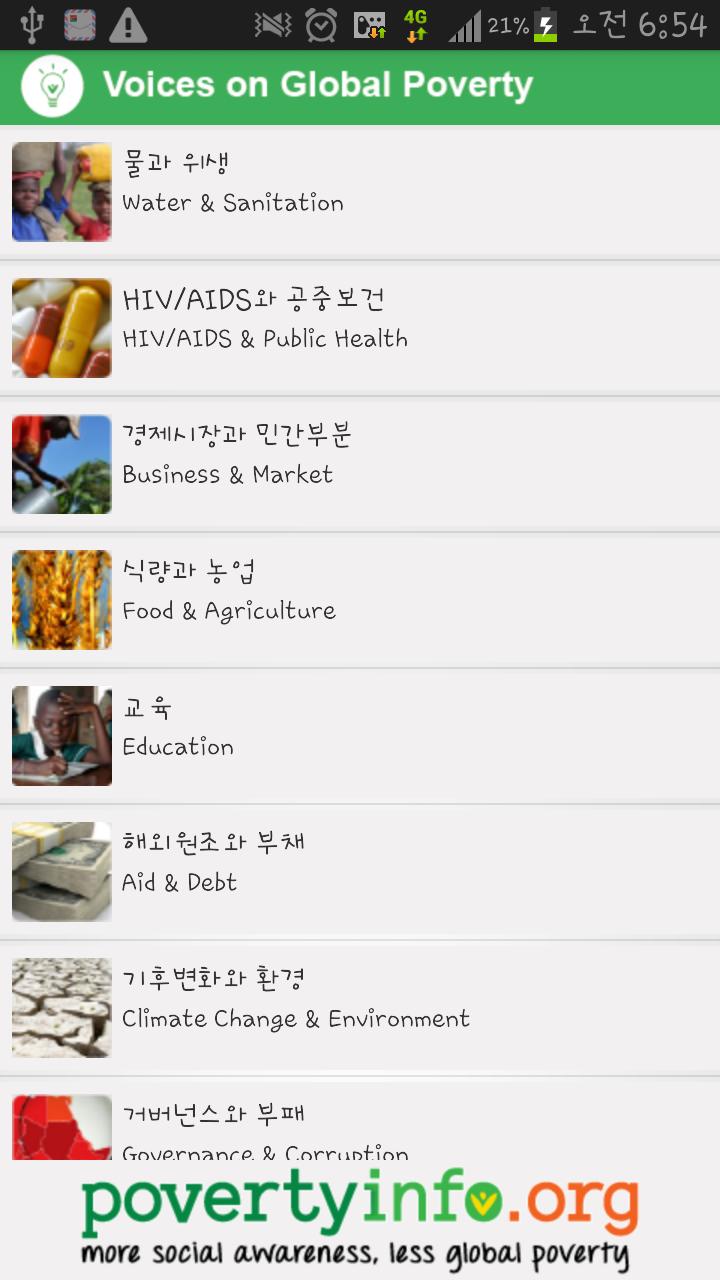
Task: Open the Water & Sanitation category
Action: click(360, 192)
